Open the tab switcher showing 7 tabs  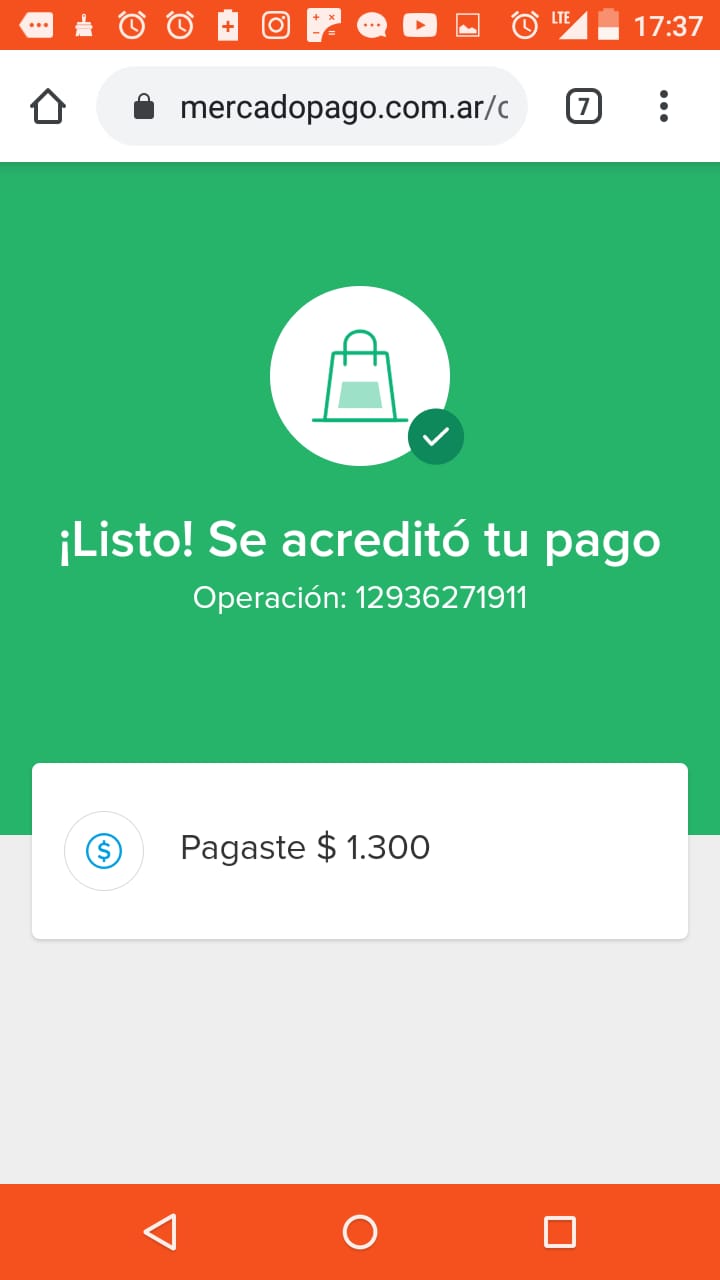click(584, 106)
